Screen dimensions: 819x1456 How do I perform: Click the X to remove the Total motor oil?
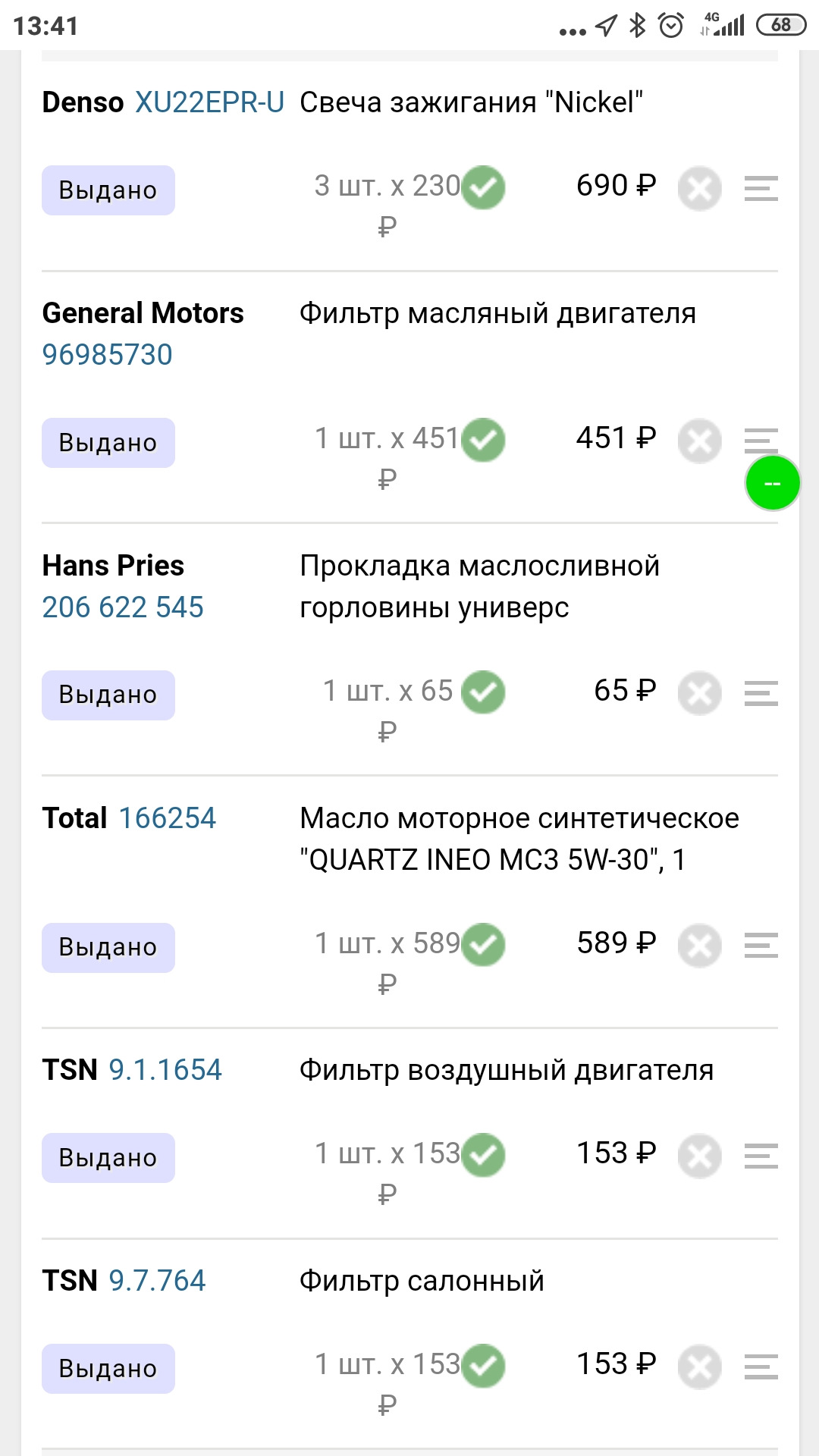(x=699, y=944)
